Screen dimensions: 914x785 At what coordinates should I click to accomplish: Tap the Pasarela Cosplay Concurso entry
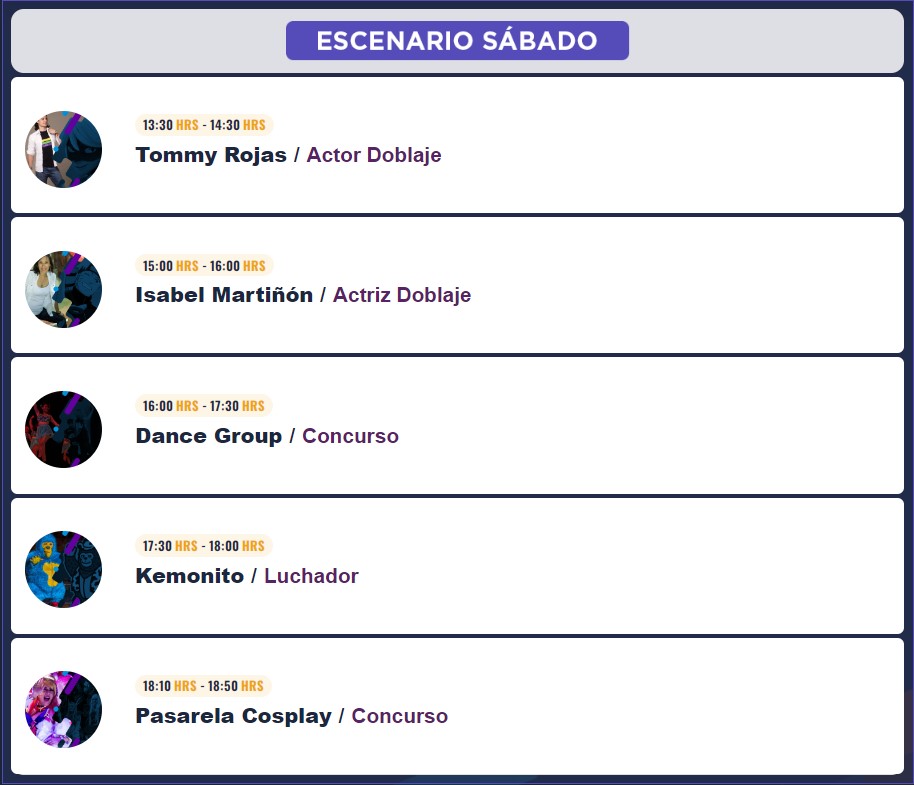(291, 716)
